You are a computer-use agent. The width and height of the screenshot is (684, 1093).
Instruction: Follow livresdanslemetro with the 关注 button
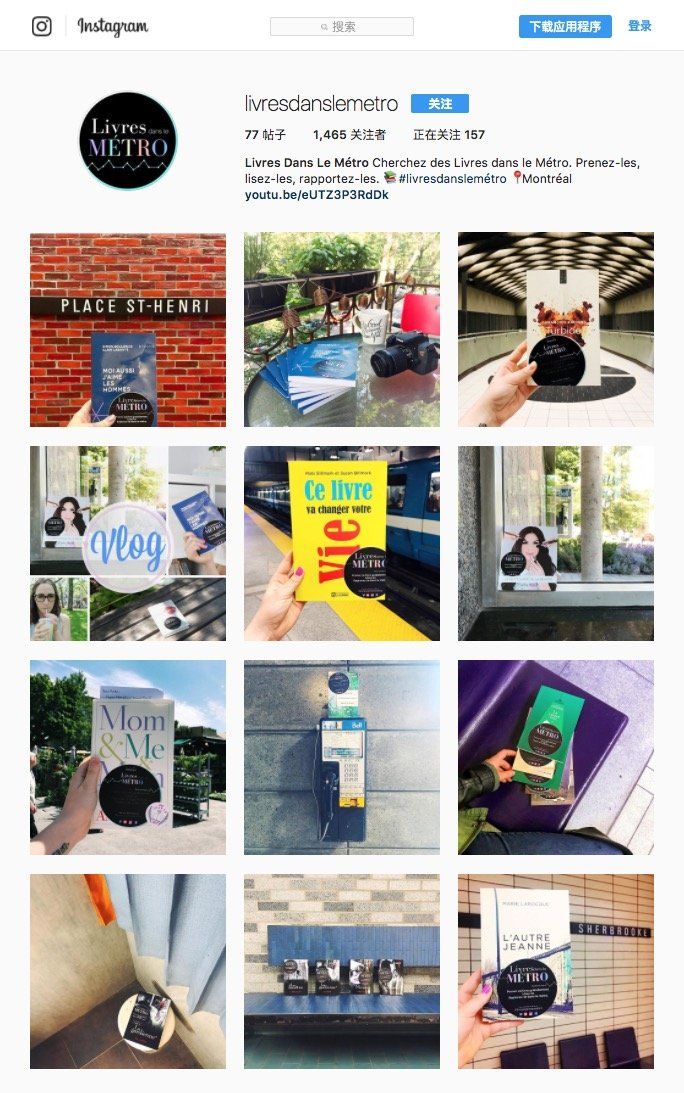tap(439, 104)
